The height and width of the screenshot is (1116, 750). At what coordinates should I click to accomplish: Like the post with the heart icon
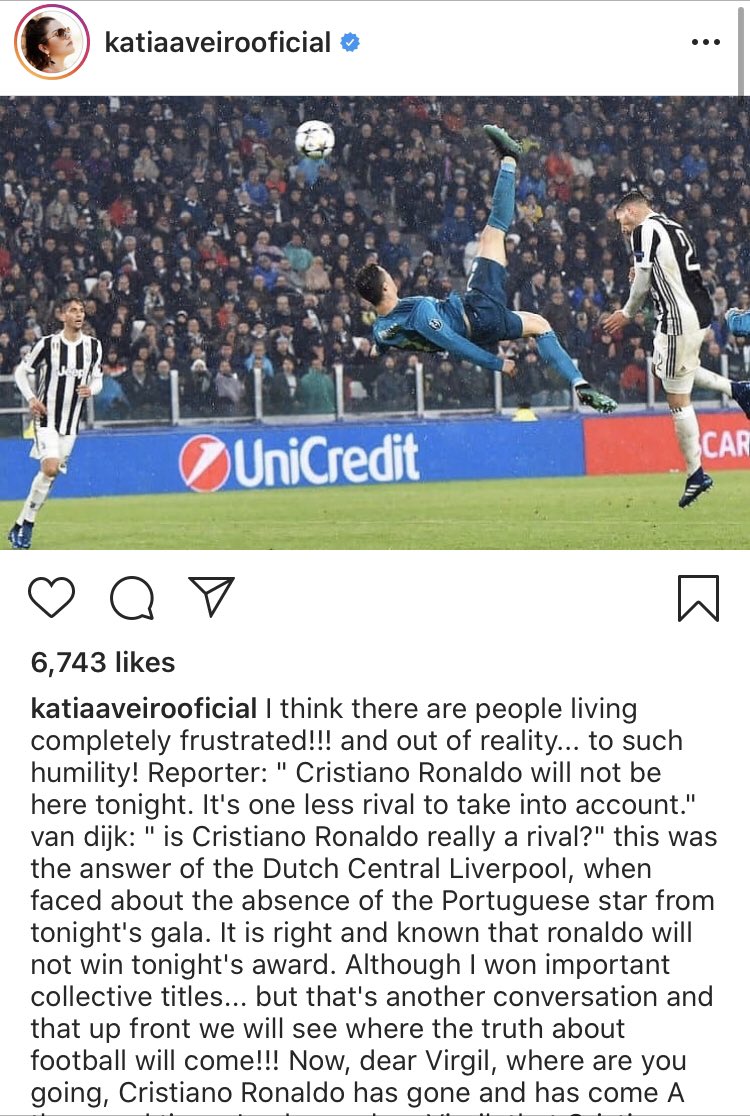(x=51, y=598)
